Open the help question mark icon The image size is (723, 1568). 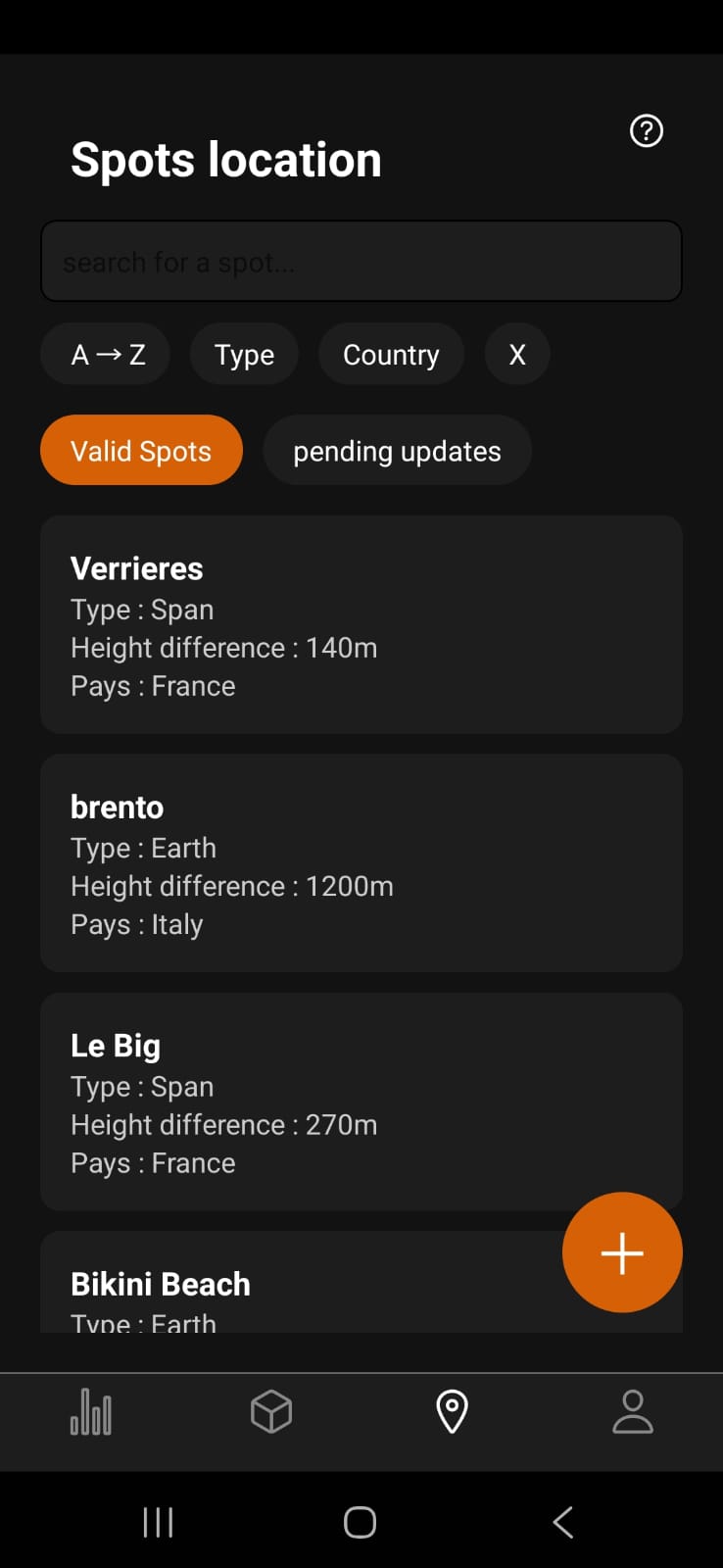(x=646, y=130)
